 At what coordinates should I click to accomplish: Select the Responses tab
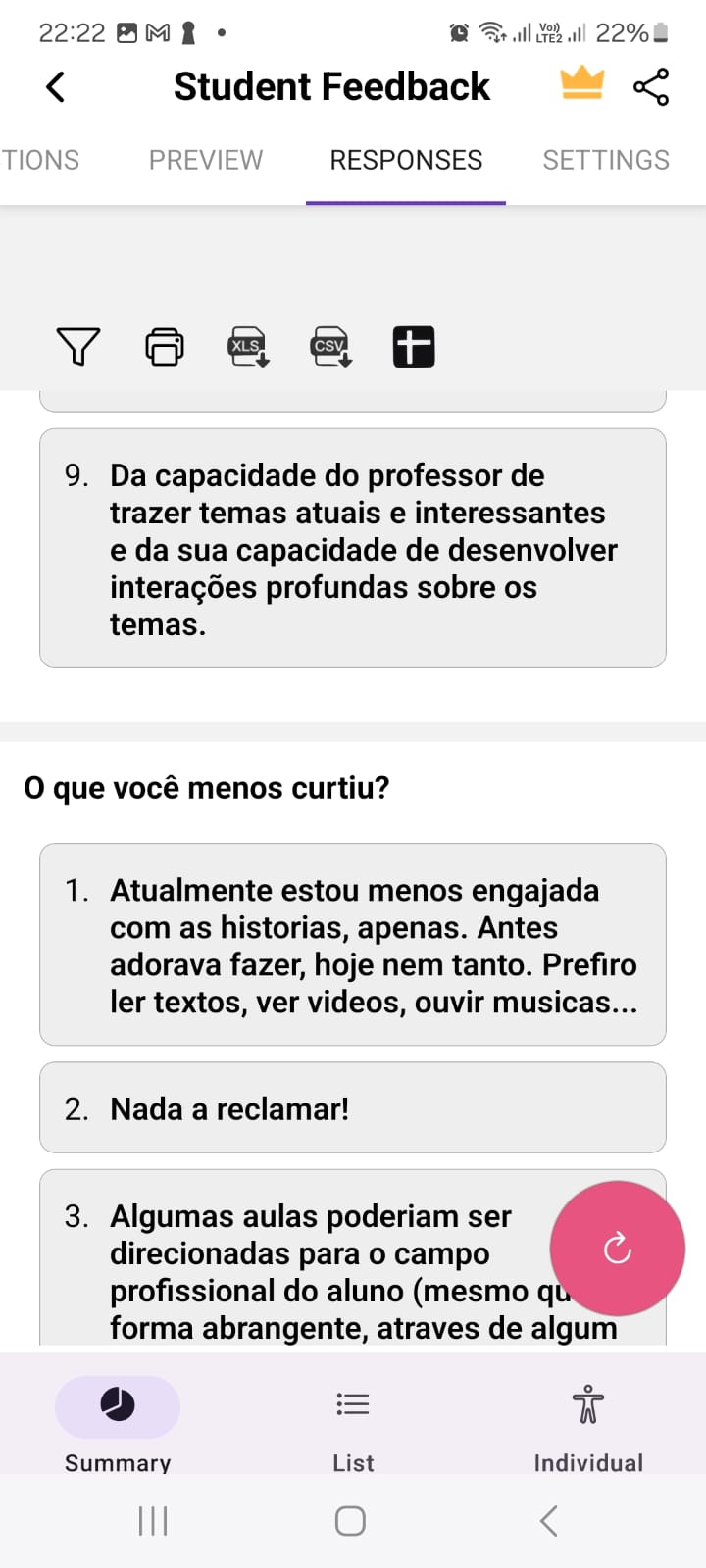point(406,160)
